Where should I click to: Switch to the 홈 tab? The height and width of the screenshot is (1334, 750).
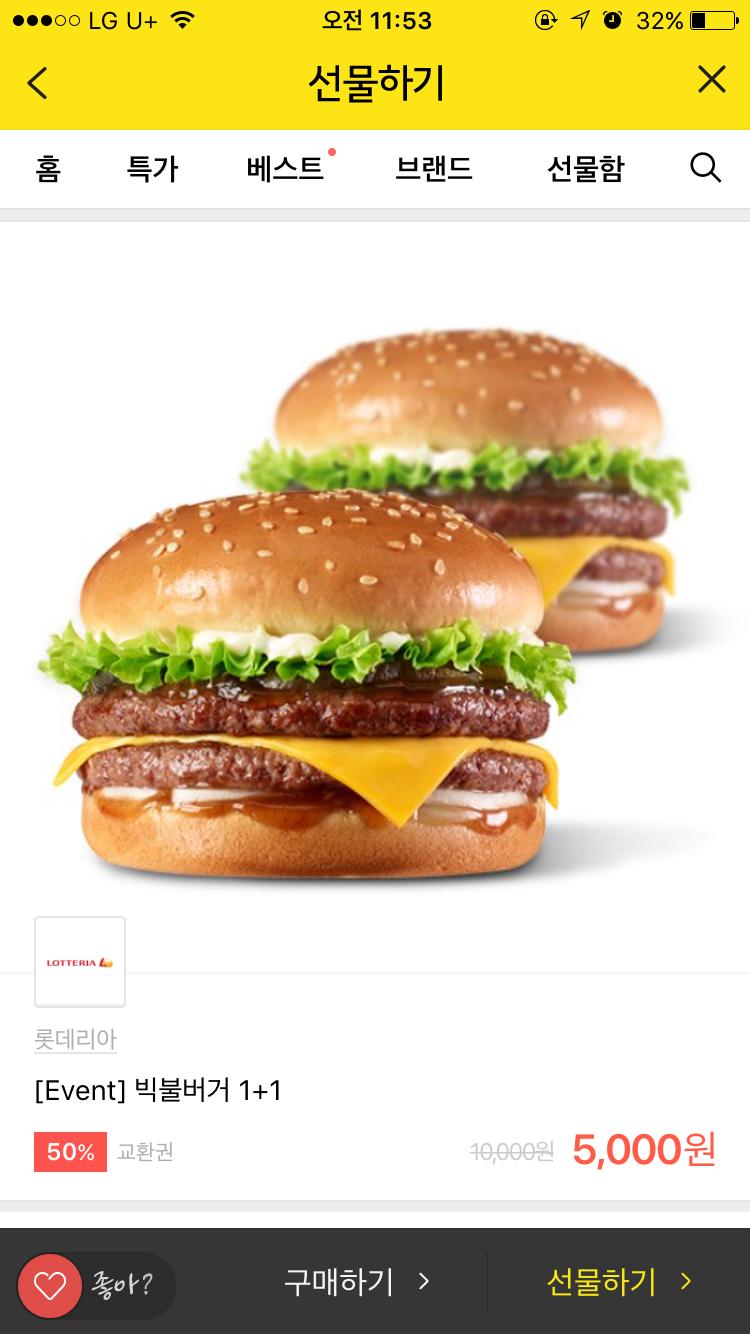tap(48, 169)
